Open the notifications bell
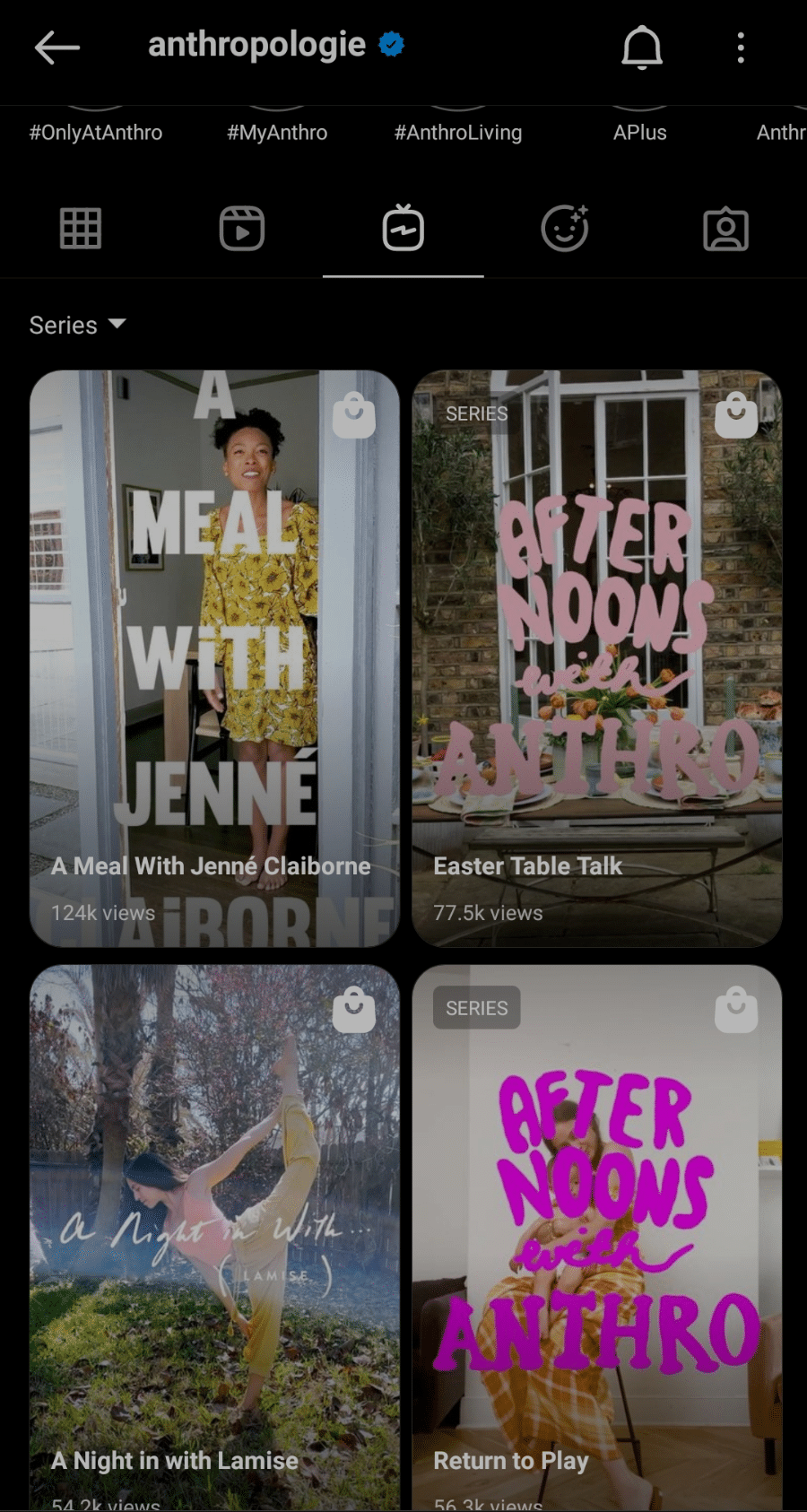This screenshot has width=807, height=1512. 642,47
